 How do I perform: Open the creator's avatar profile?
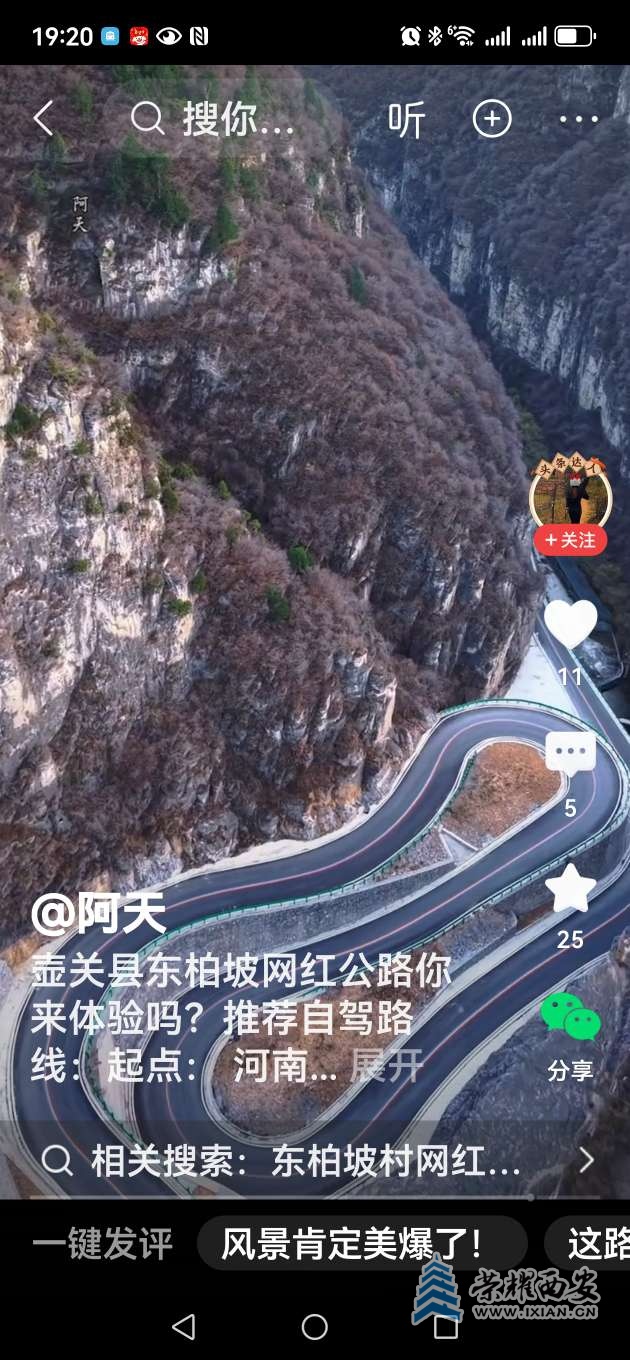tap(570, 491)
